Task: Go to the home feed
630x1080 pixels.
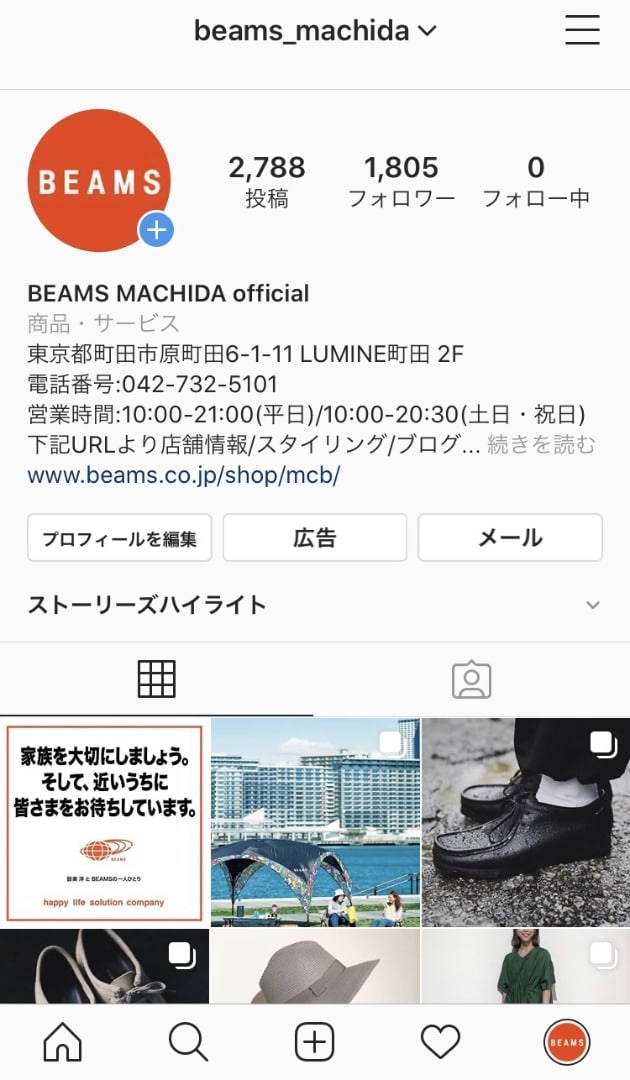Action: click(x=62, y=1043)
